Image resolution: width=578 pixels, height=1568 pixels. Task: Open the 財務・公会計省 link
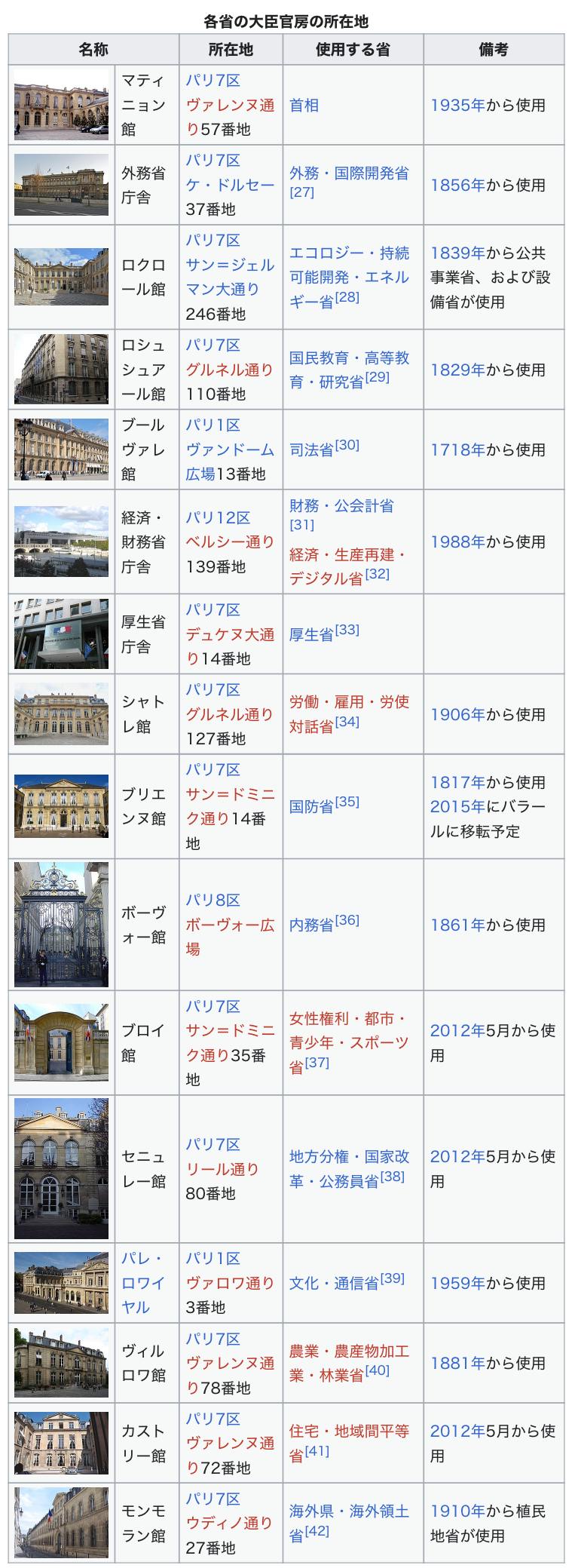341,506
